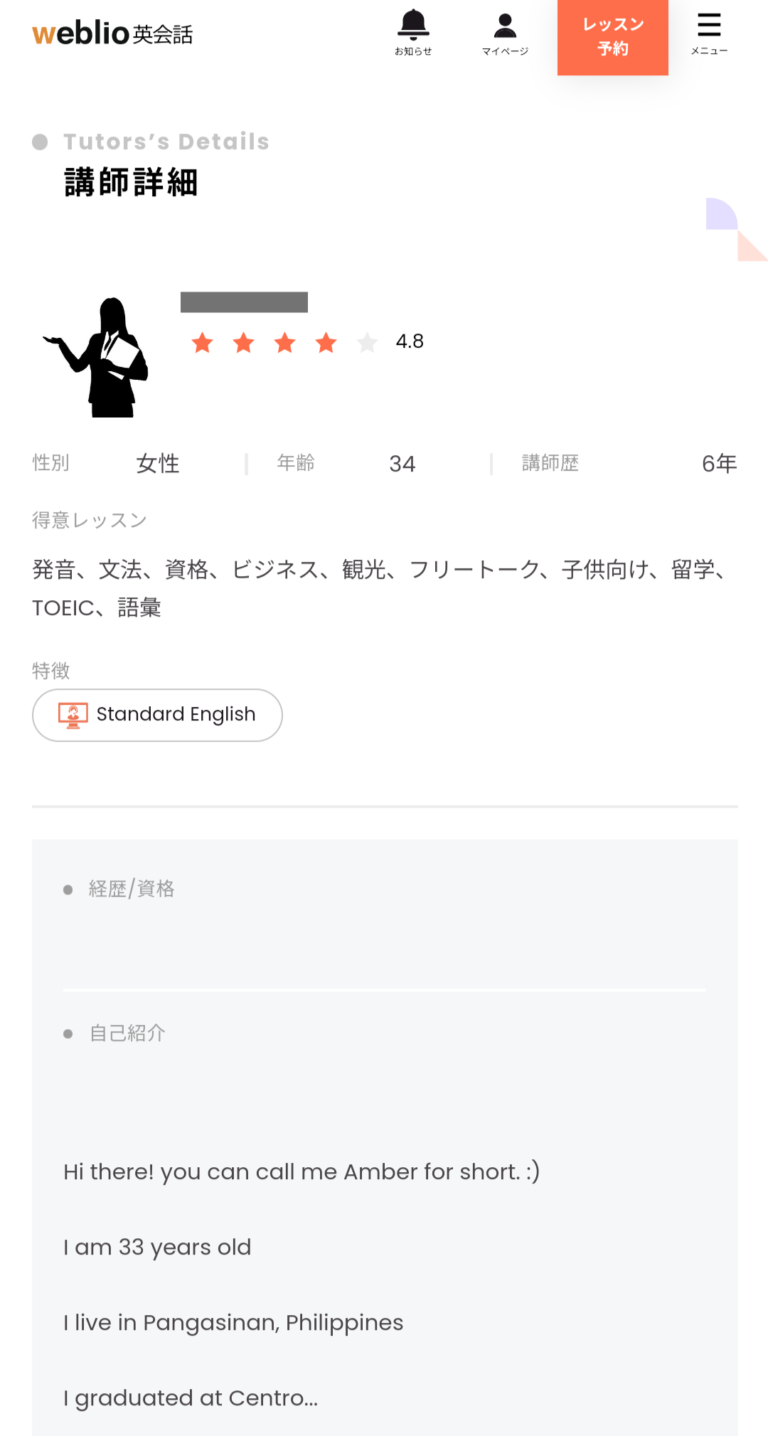Viewport: 768px width, 1436px height.
Task: Select the フリートーク lesson tag
Action: (x=473, y=566)
